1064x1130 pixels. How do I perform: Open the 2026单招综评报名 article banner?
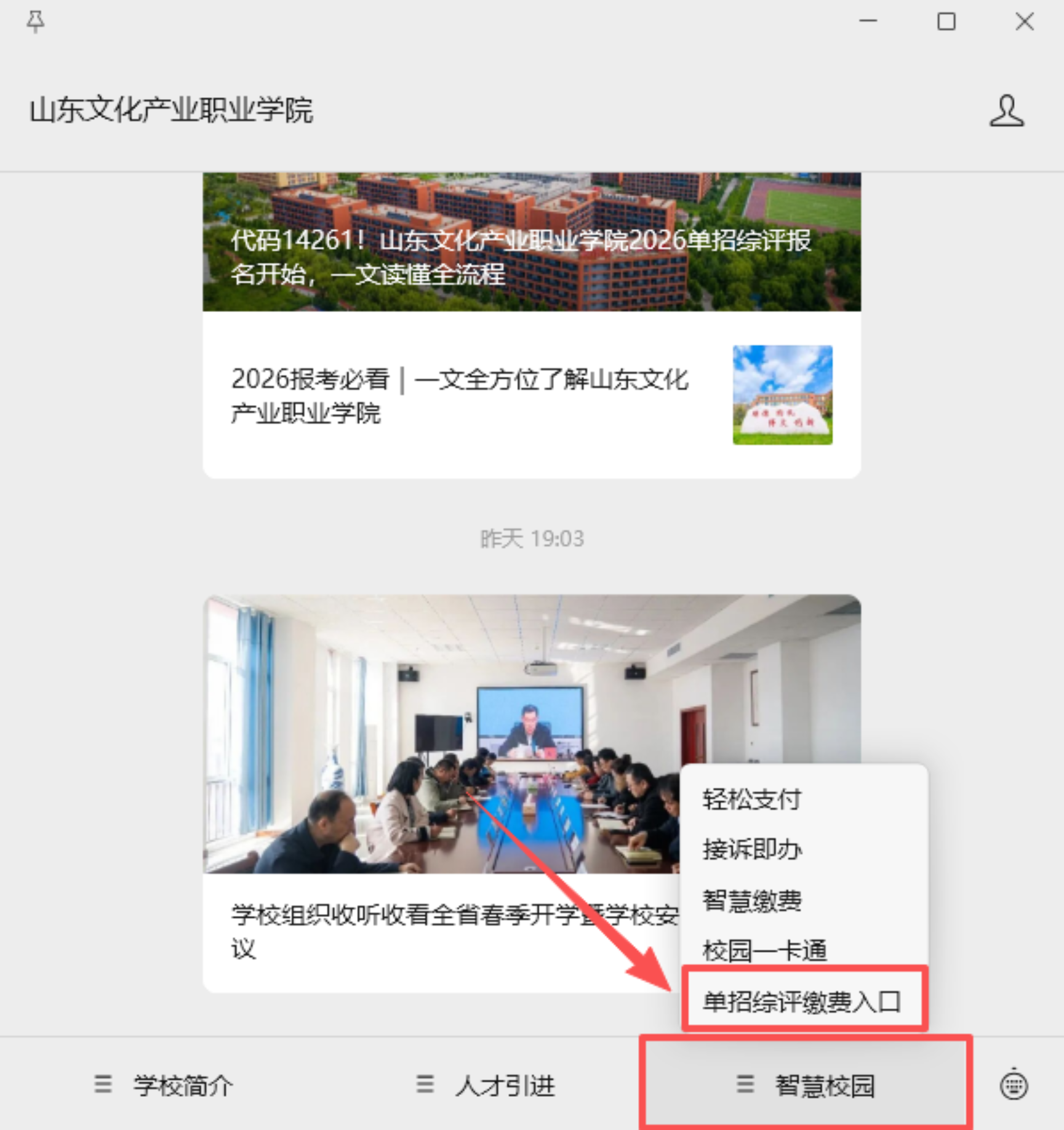click(531, 242)
